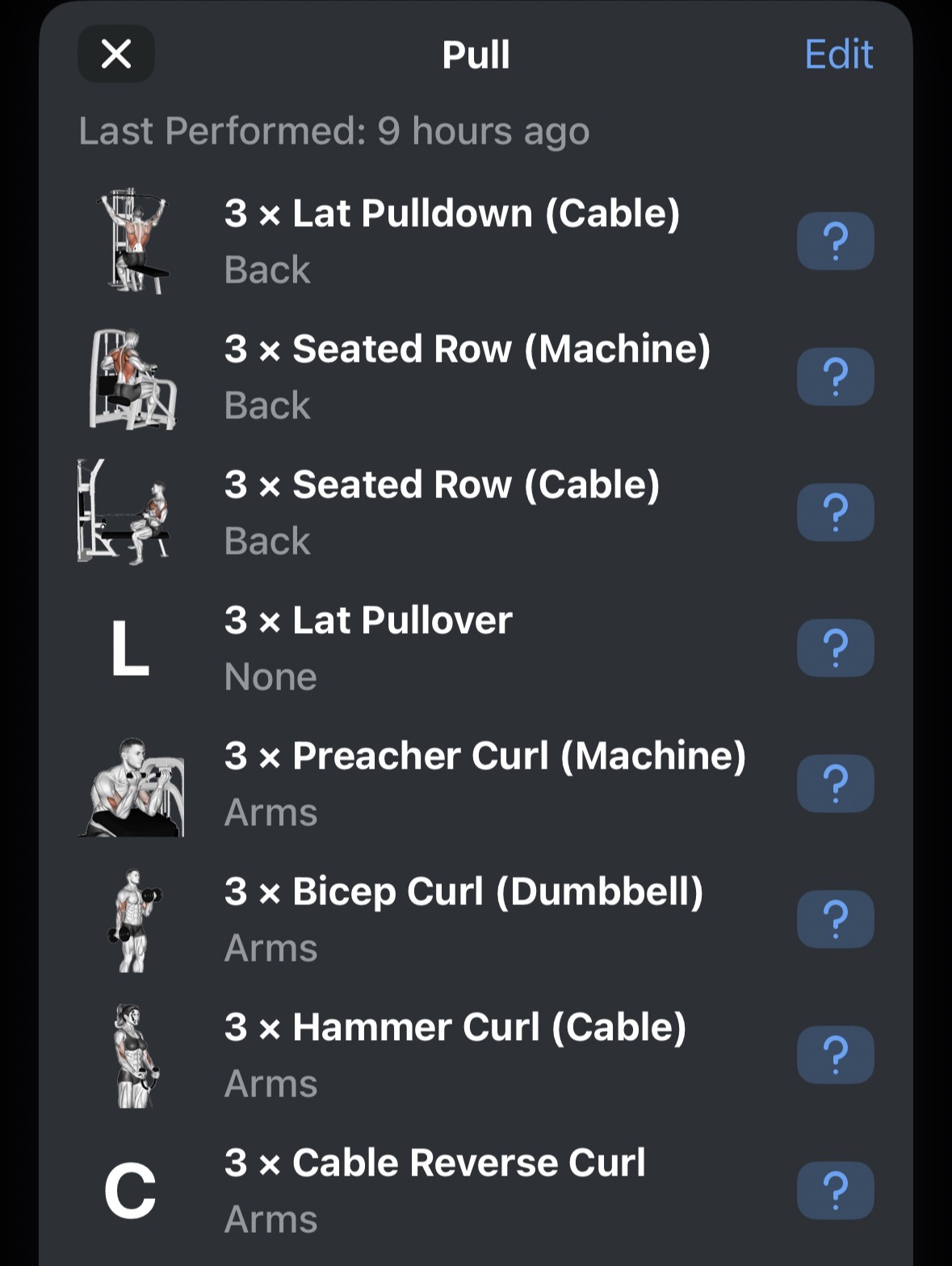Open help for Preacher Curl (Machine)
The image size is (952, 1266).
pos(835,784)
